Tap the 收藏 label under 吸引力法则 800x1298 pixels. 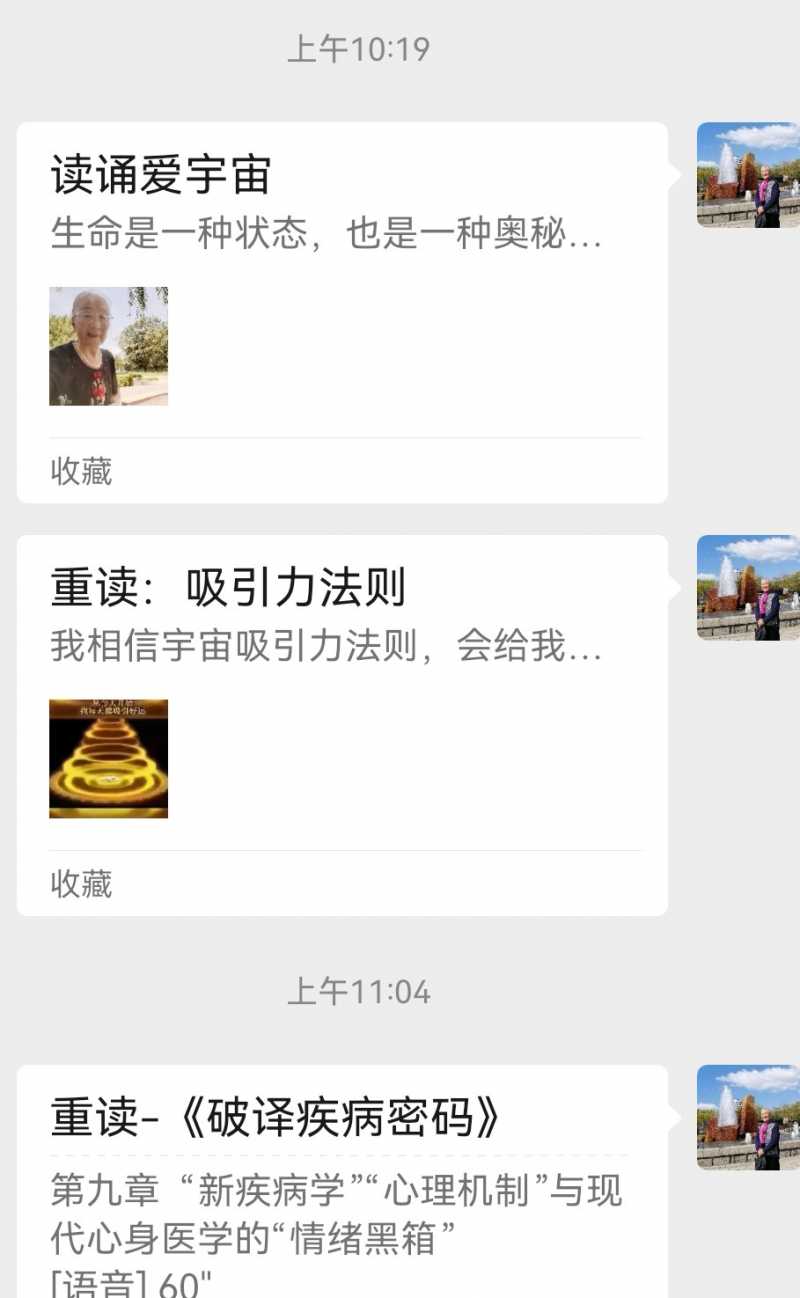pyautogui.click(x=80, y=884)
